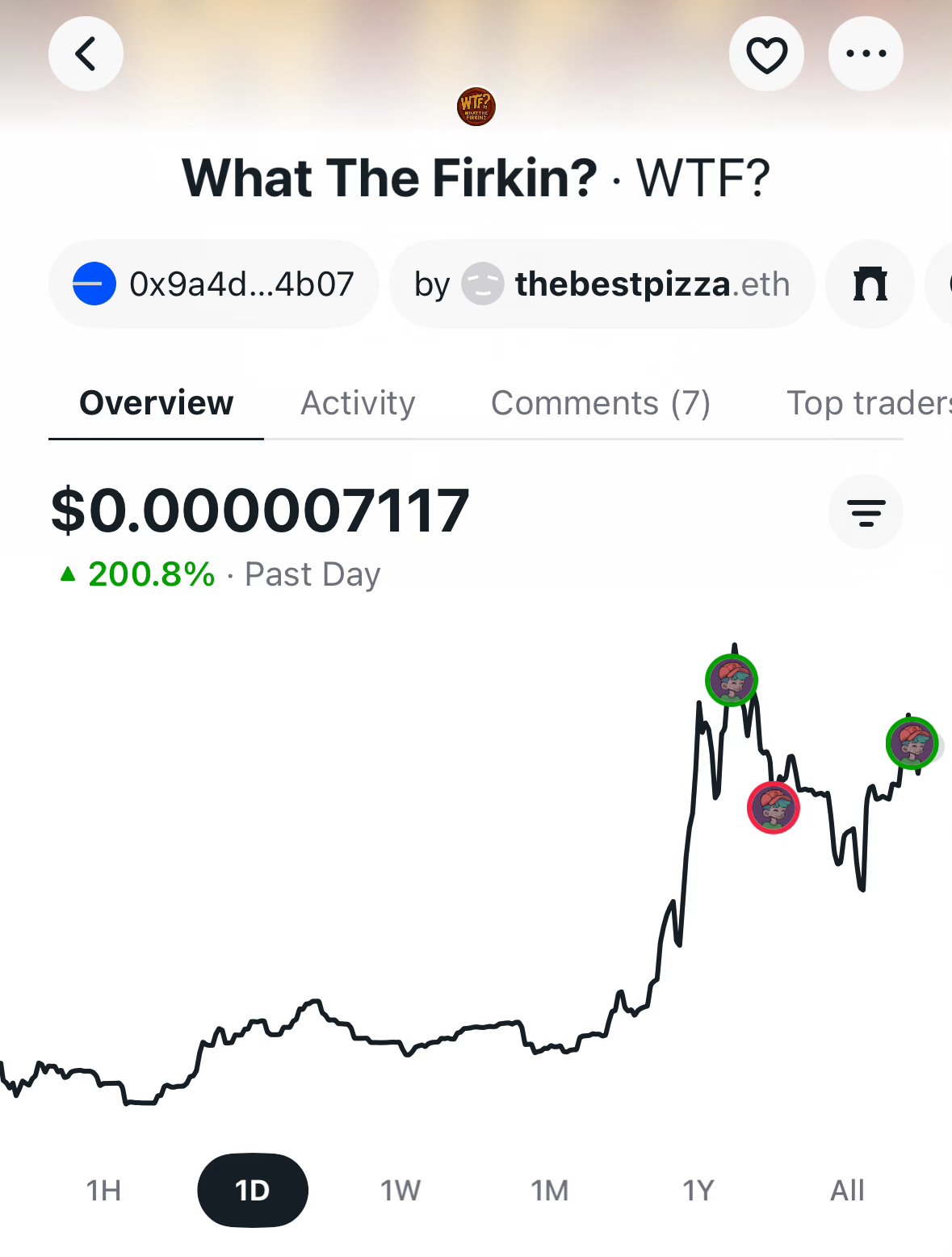This screenshot has width=952, height=1257.
Task: Tap the red-ringed trade marker on chart
Action: [773, 807]
